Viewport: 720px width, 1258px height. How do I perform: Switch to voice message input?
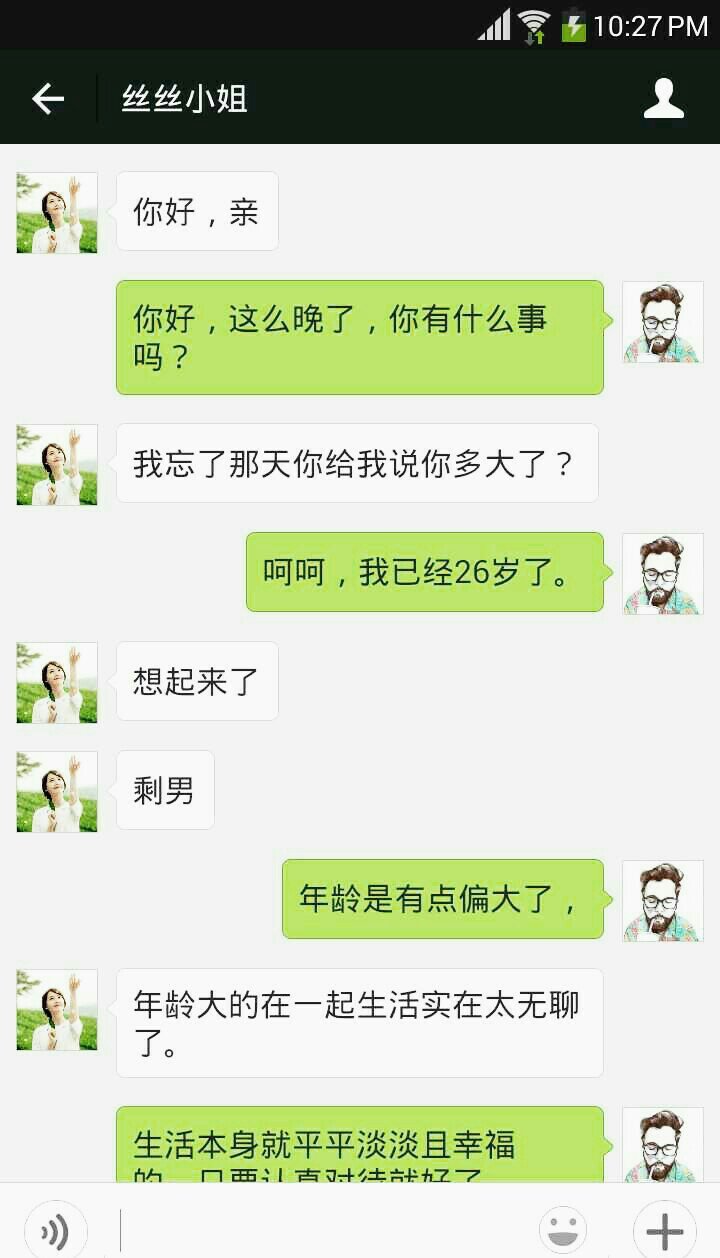point(56,1229)
